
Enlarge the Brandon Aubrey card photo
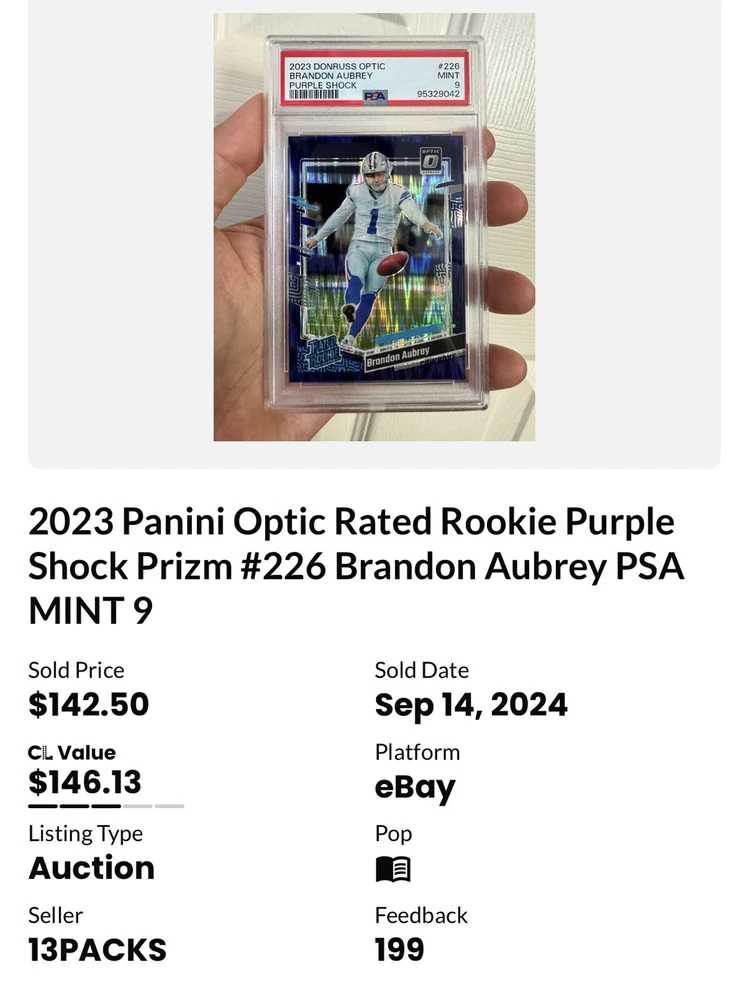point(374,227)
